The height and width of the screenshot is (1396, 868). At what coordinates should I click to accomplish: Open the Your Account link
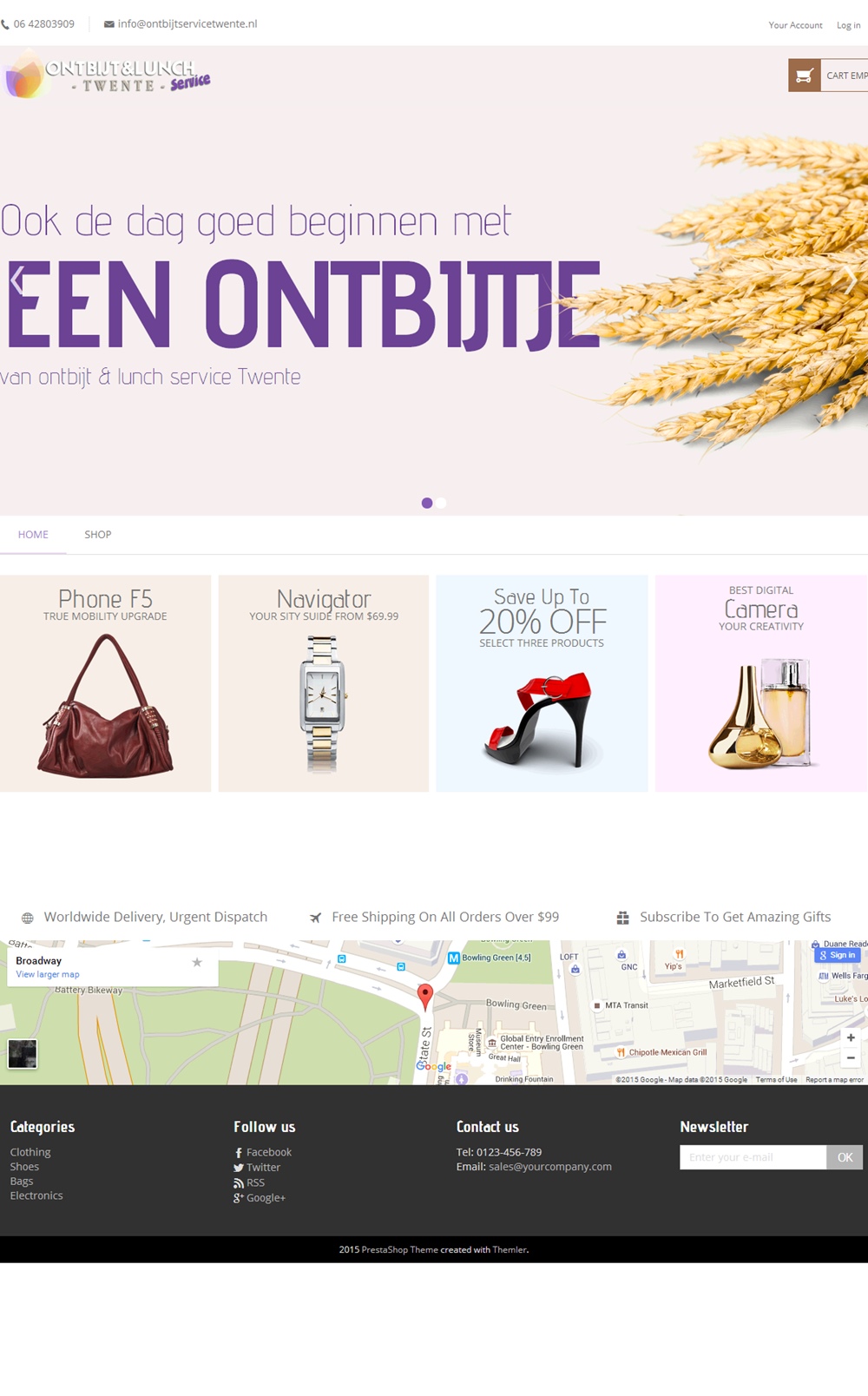click(795, 25)
